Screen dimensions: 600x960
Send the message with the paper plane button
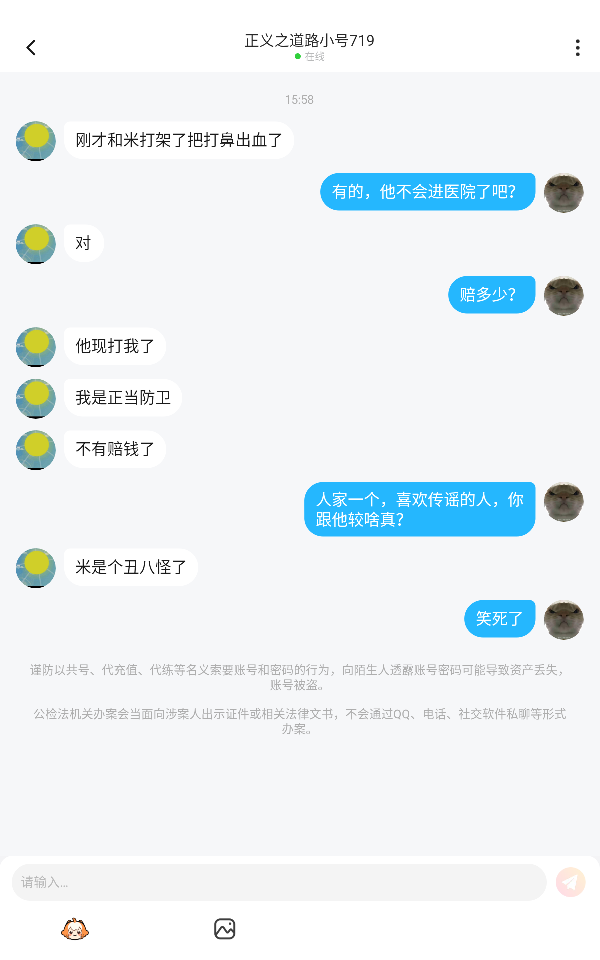[x=570, y=882]
